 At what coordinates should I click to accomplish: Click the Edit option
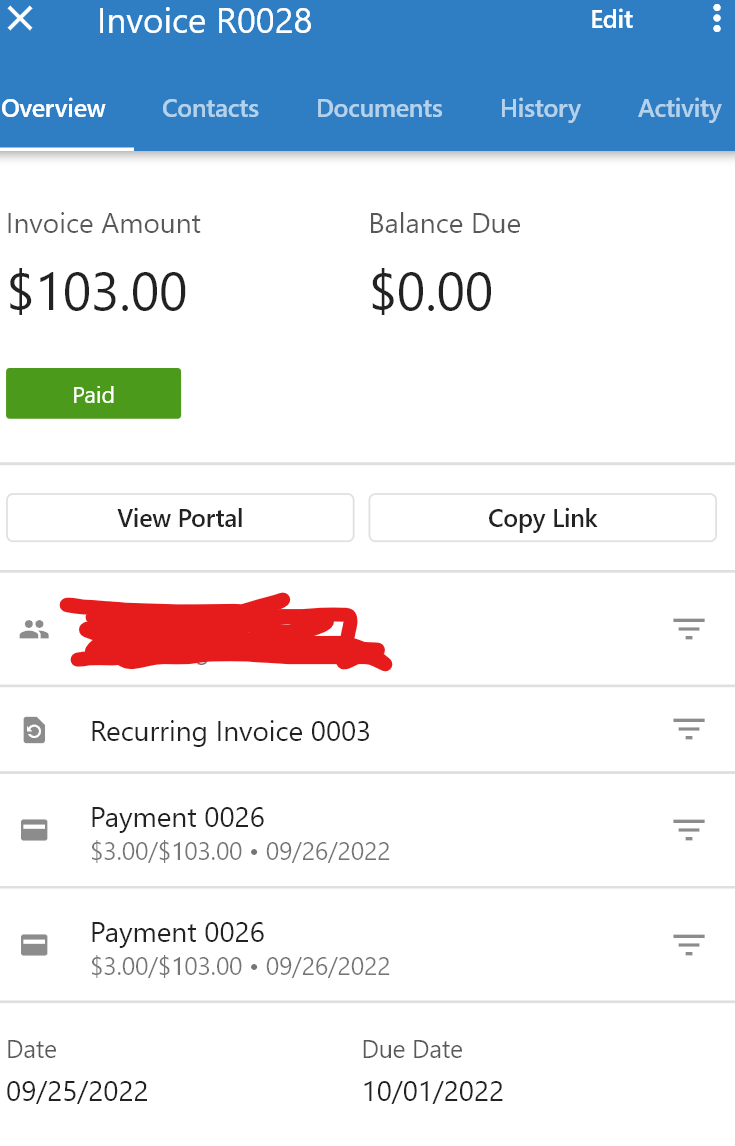(x=611, y=19)
